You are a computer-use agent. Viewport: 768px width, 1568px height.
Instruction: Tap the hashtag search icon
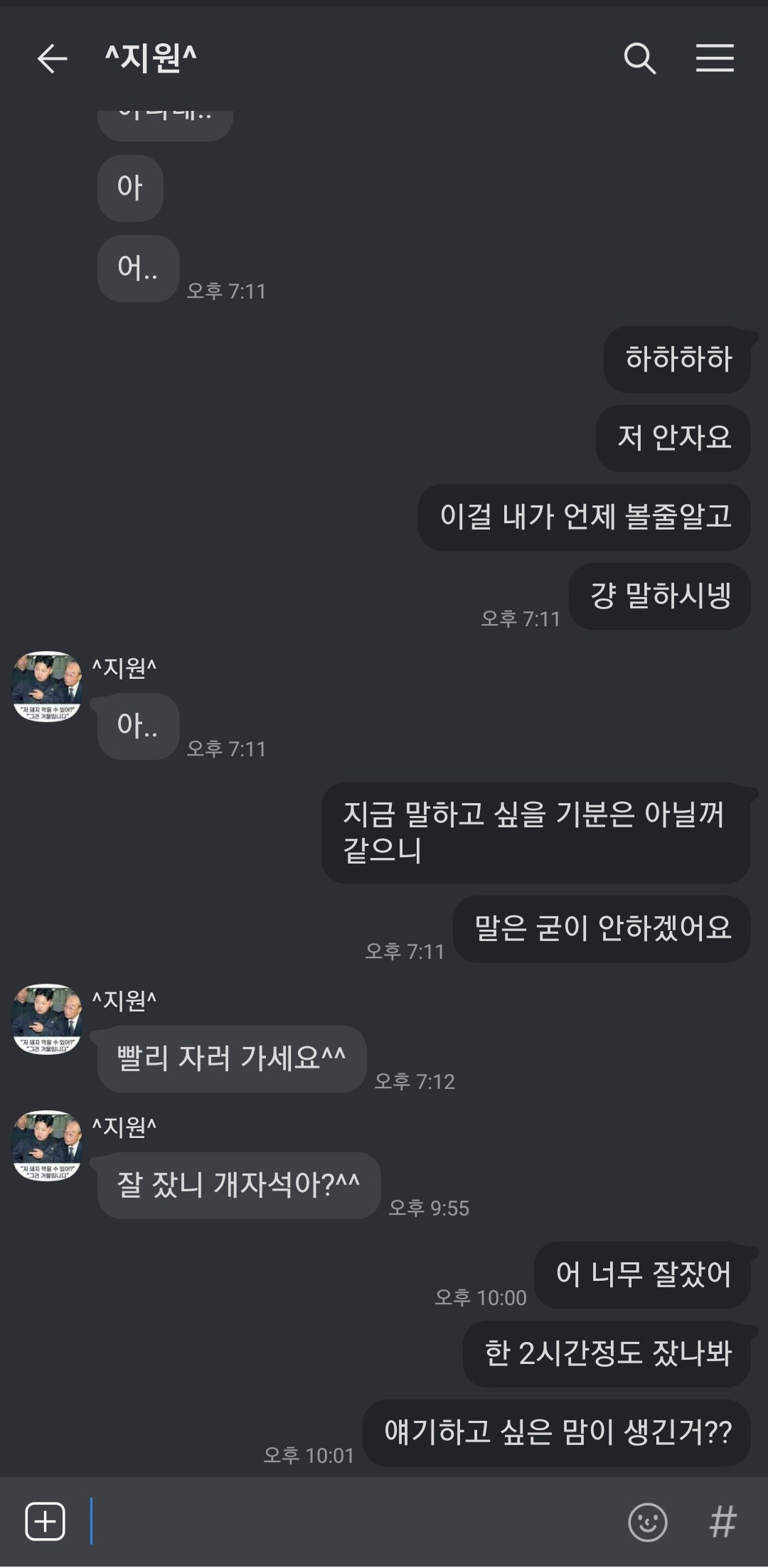[723, 1522]
